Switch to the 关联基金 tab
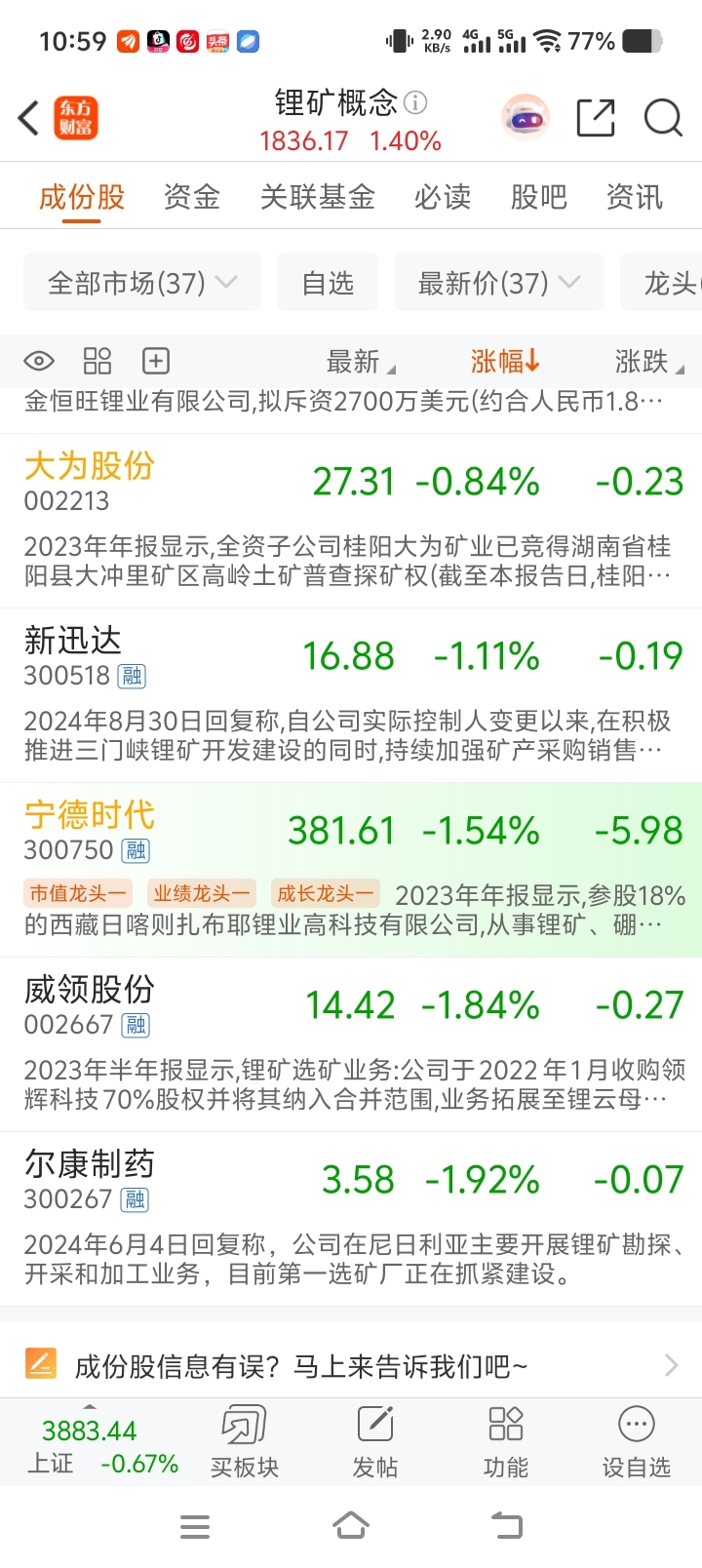This screenshot has height=1568, width=702. [x=317, y=197]
